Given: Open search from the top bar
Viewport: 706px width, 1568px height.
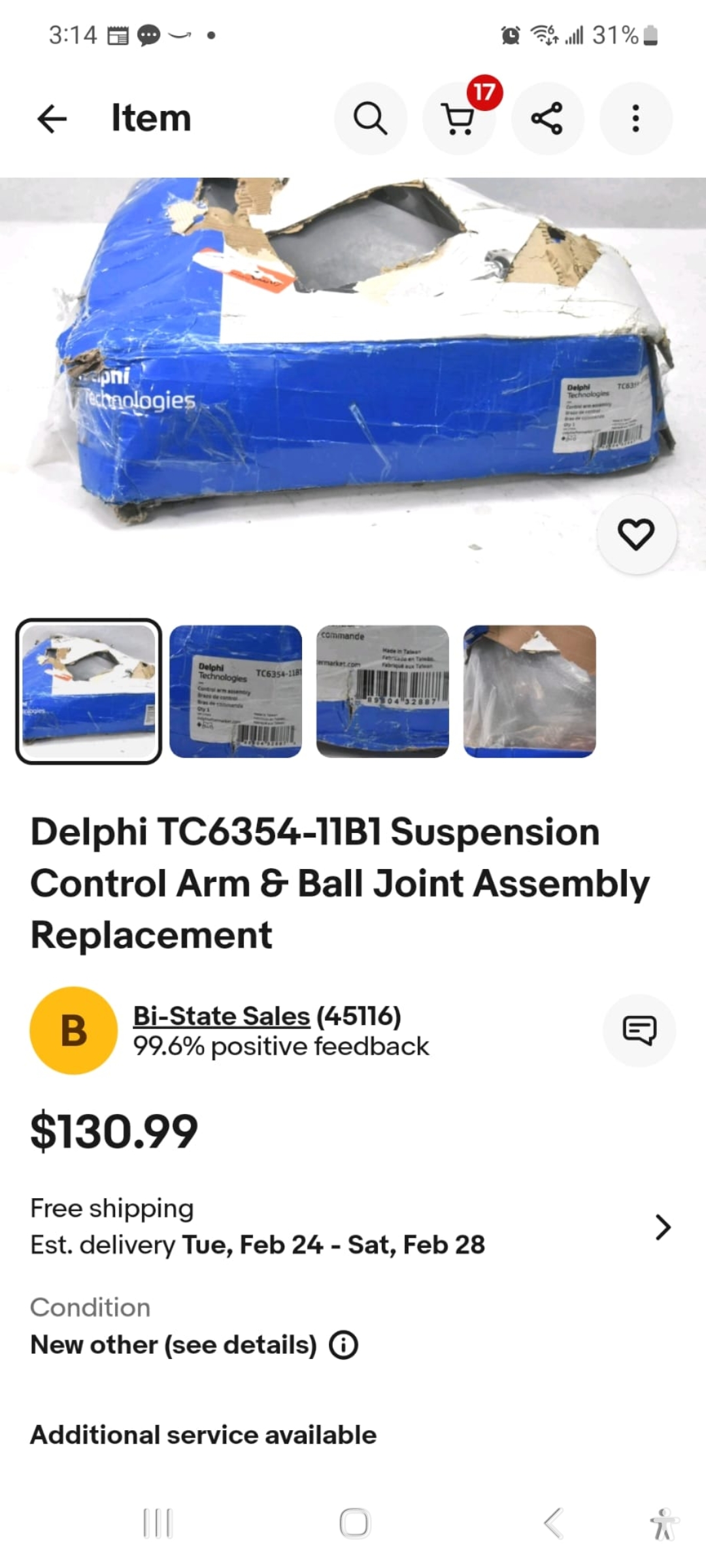Looking at the screenshot, I should (x=371, y=119).
